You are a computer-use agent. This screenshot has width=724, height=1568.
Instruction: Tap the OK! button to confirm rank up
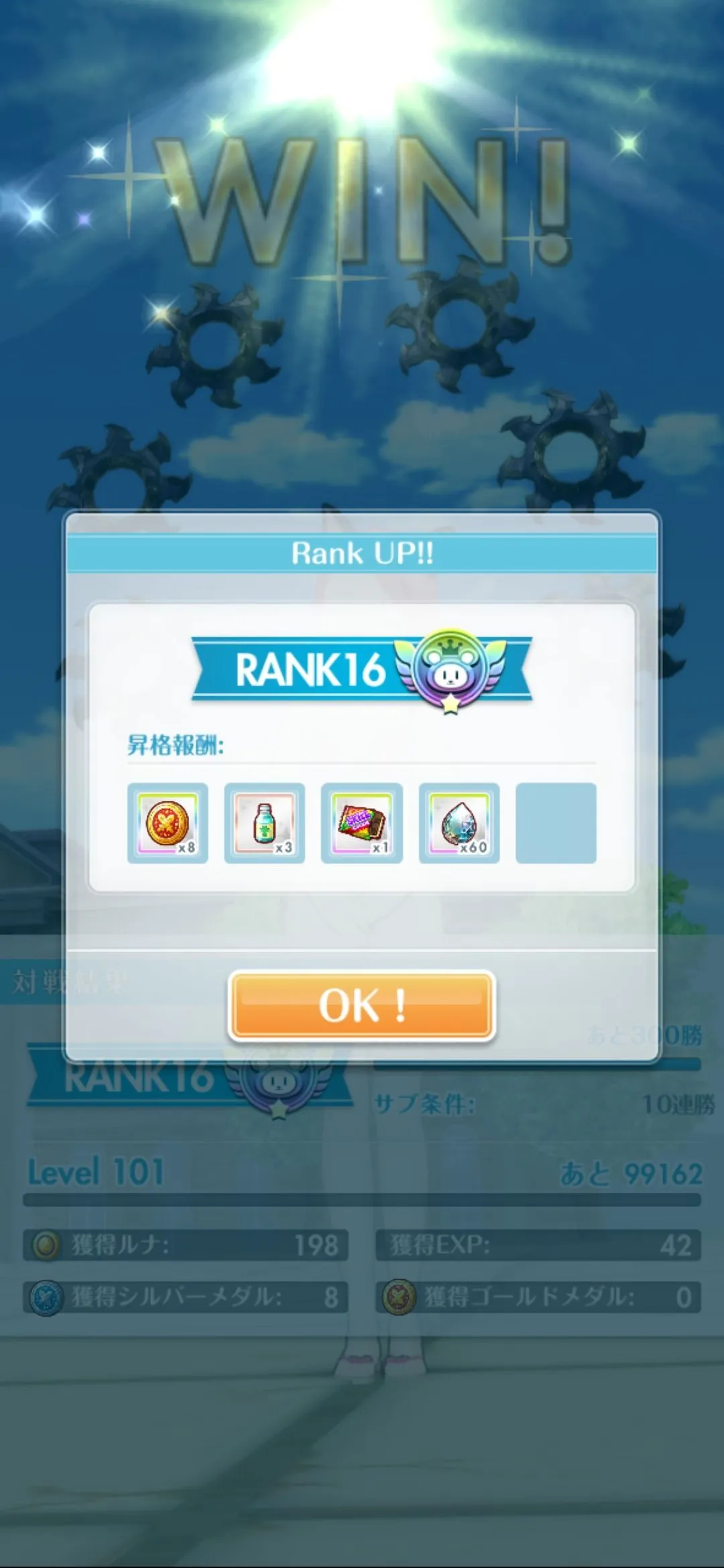(x=362, y=1006)
